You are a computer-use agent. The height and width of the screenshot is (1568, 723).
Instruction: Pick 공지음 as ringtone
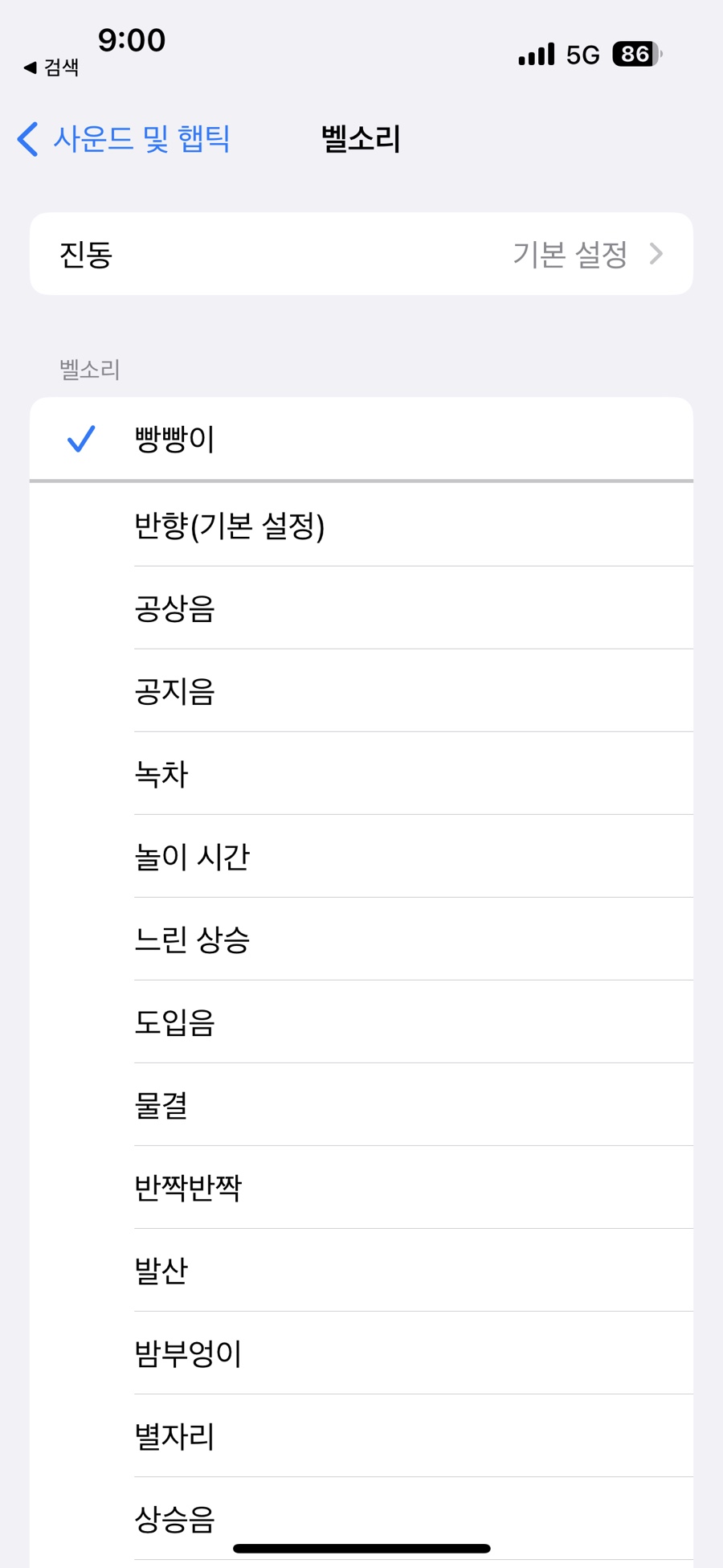pyautogui.click(x=361, y=691)
